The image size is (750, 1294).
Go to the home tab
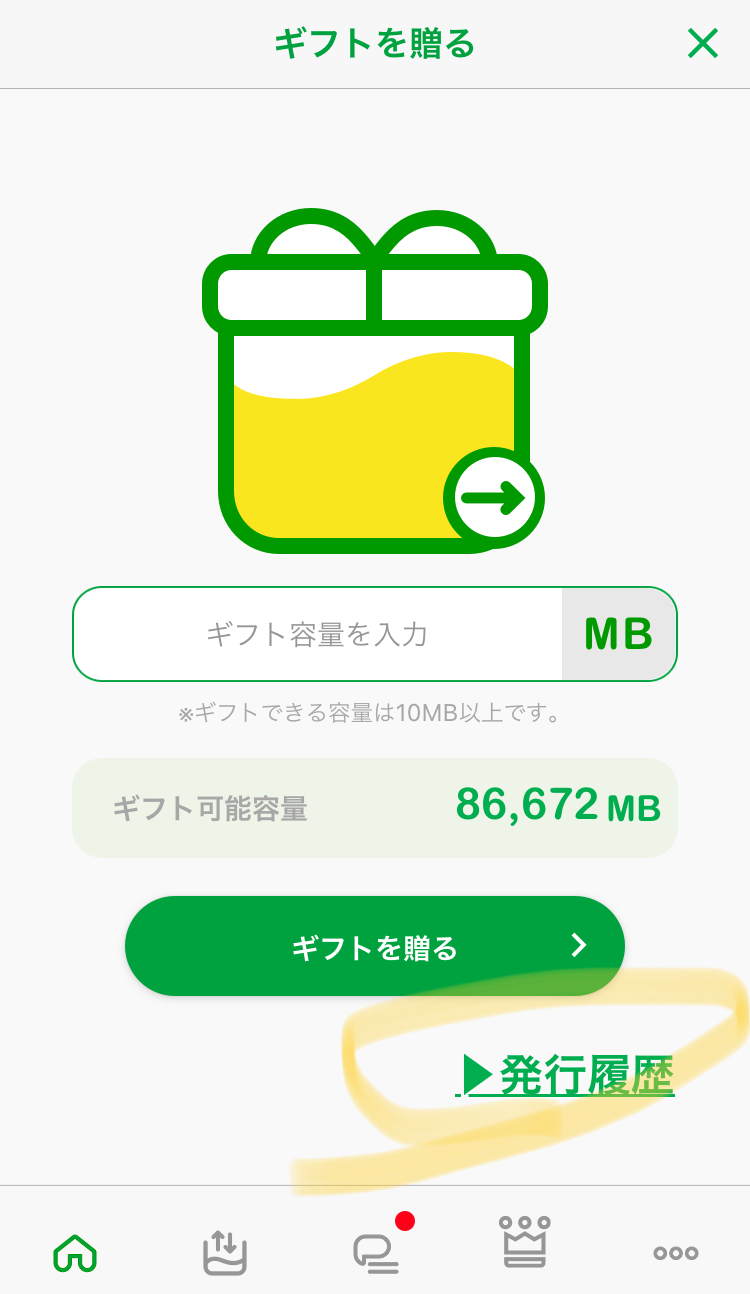coord(76,1251)
